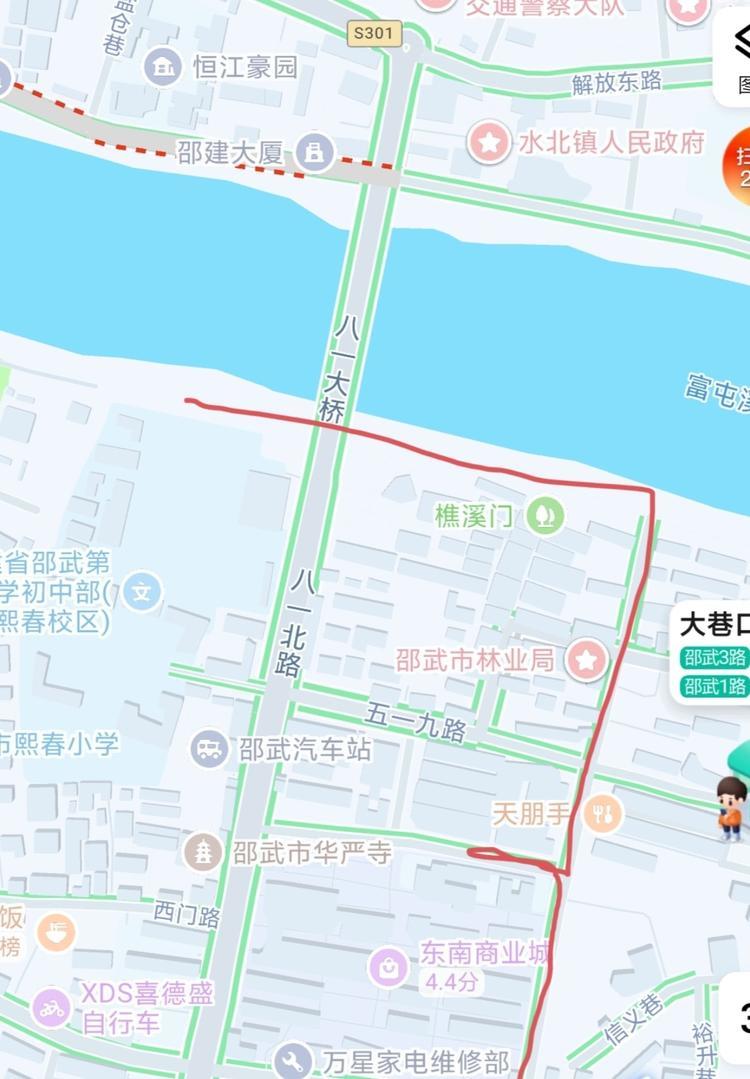
Task: Open the XDS喜德盛自行车 shop marker
Action: pyautogui.click(x=50, y=1007)
